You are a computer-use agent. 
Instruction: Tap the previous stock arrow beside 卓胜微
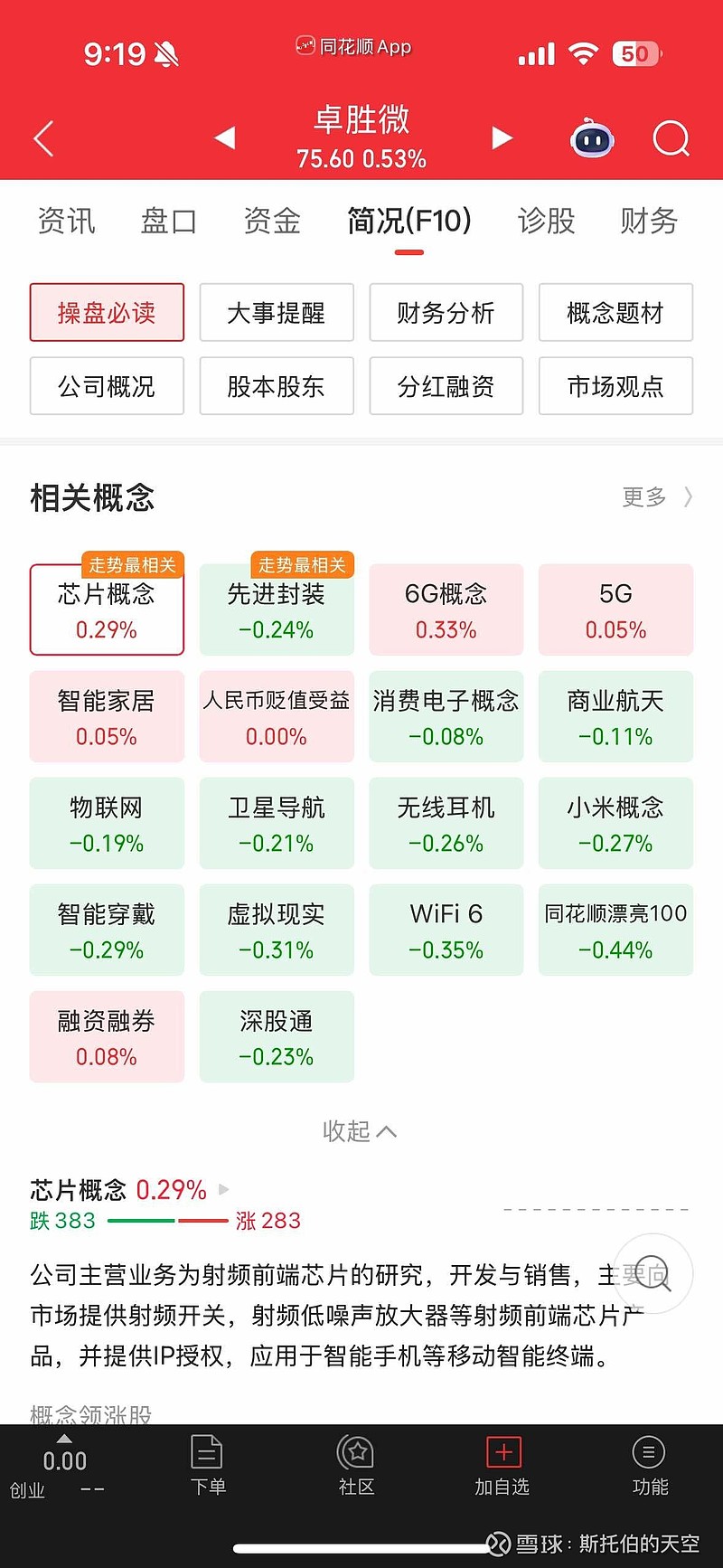pyautogui.click(x=224, y=138)
